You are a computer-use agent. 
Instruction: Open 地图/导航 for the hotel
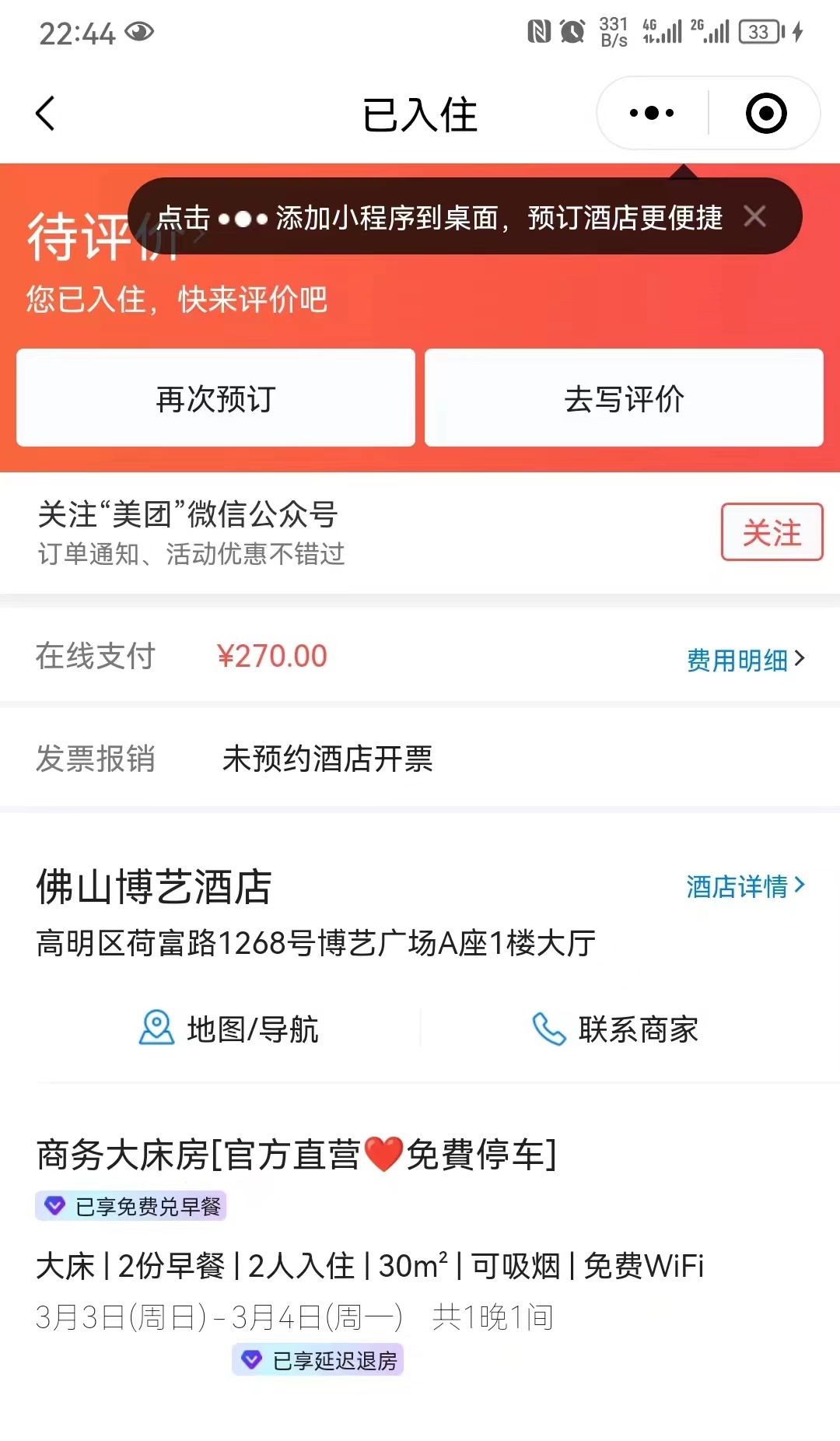(x=229, y=1029)
